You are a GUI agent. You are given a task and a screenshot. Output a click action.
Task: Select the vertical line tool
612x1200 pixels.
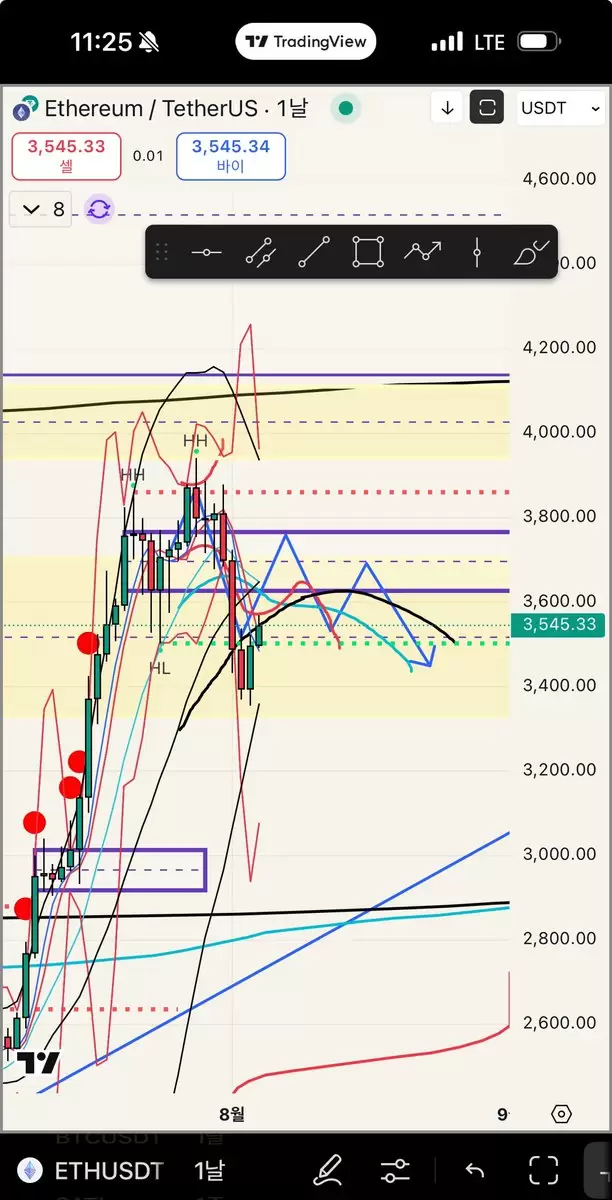click(x=478, y=252)
